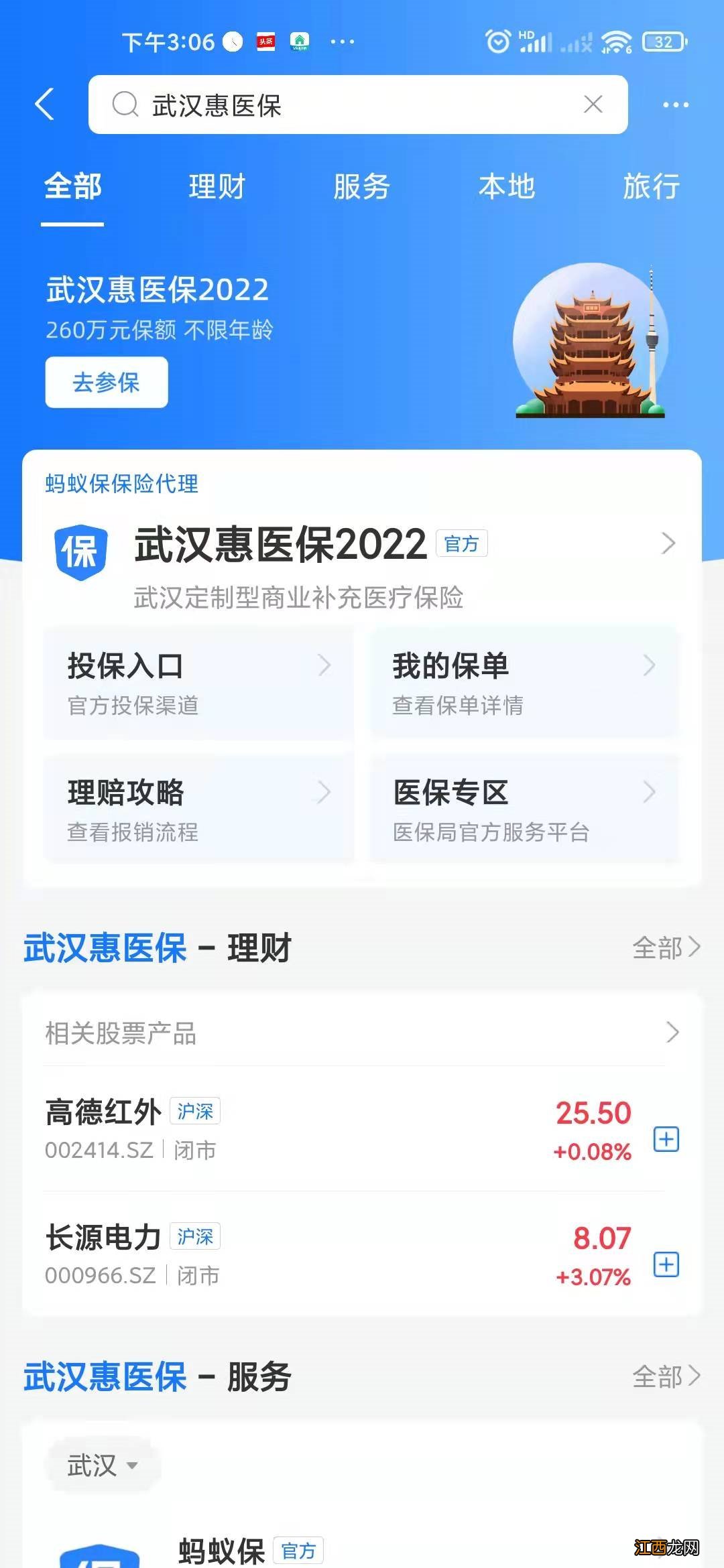Tap the 保 shield logo of 武汉惠医保2022
The width and height of the screenshot is (724, 1568).
coord(82,551)
